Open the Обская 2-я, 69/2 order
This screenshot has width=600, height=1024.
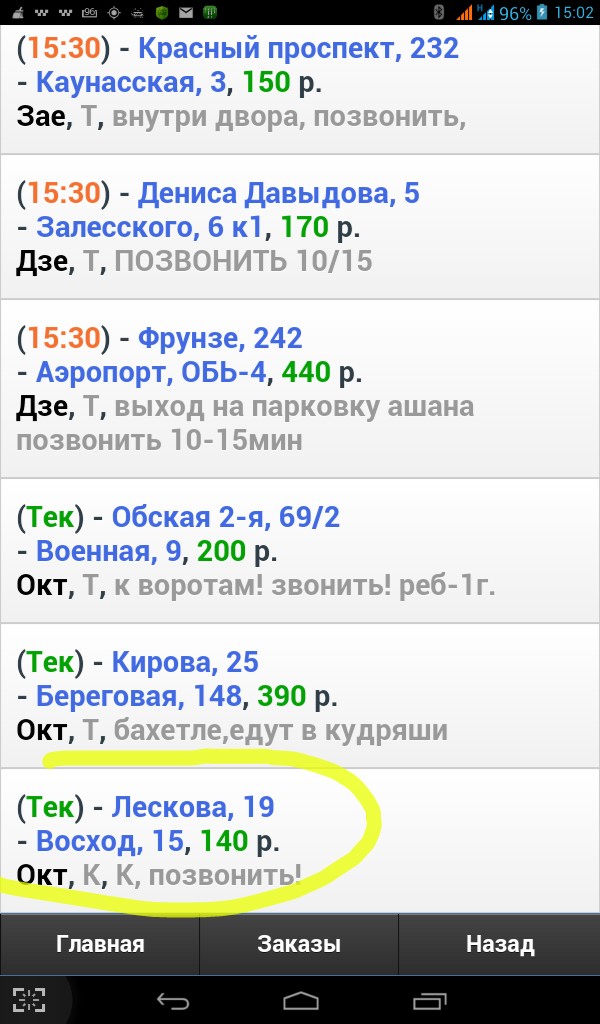click(300, 551)
